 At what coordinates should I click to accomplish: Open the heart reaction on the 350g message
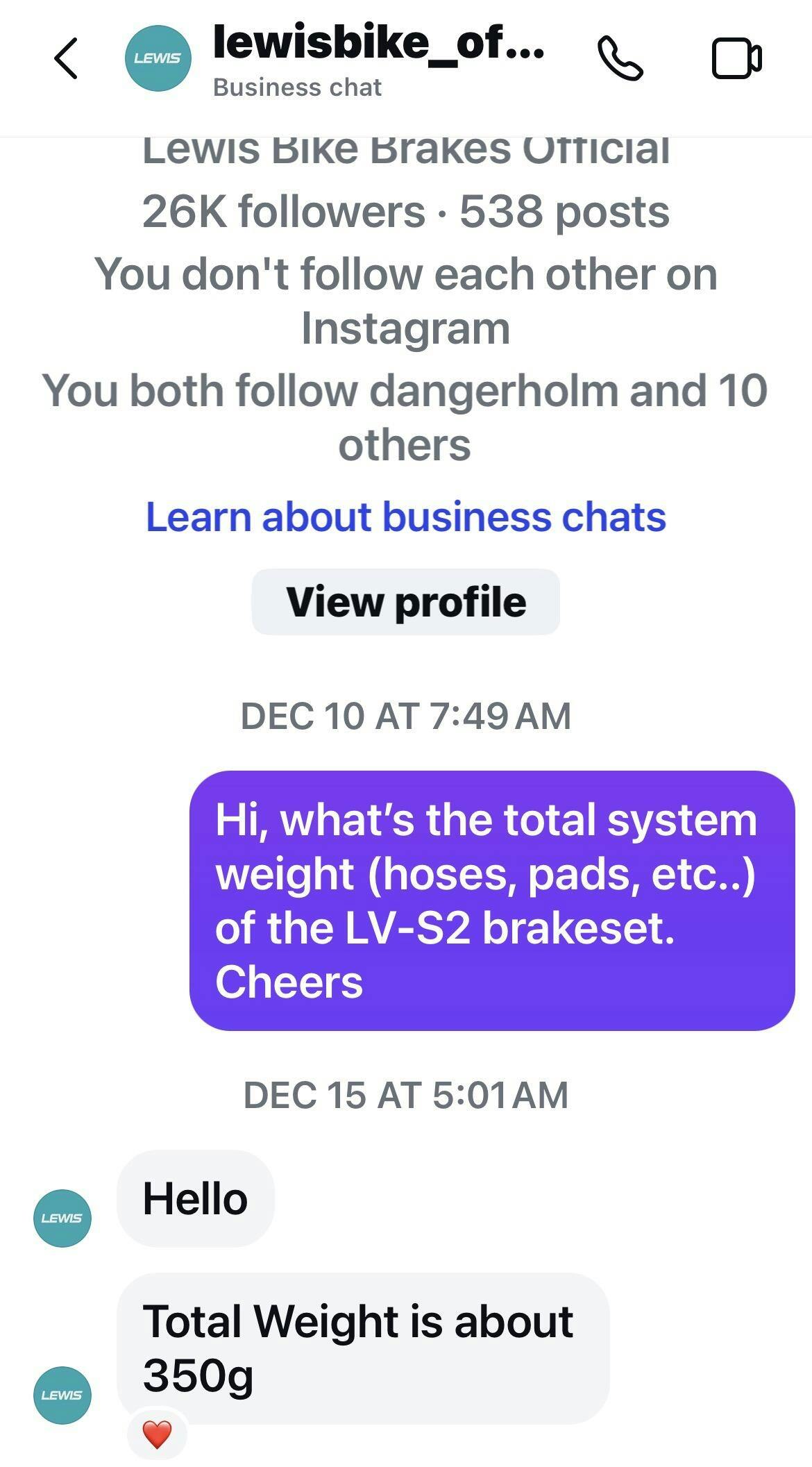tap(157, 1434)
